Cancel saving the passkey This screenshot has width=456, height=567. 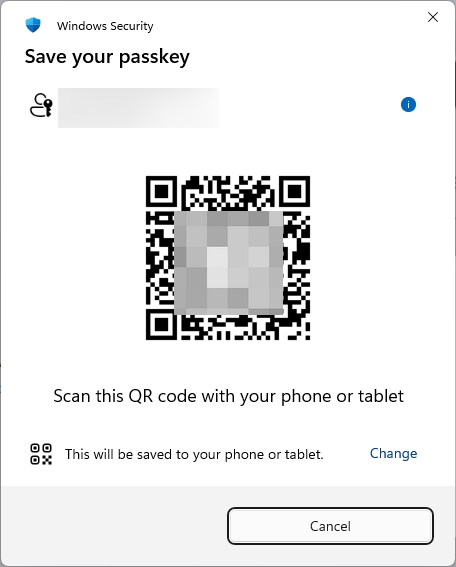(x=330, y=526)
